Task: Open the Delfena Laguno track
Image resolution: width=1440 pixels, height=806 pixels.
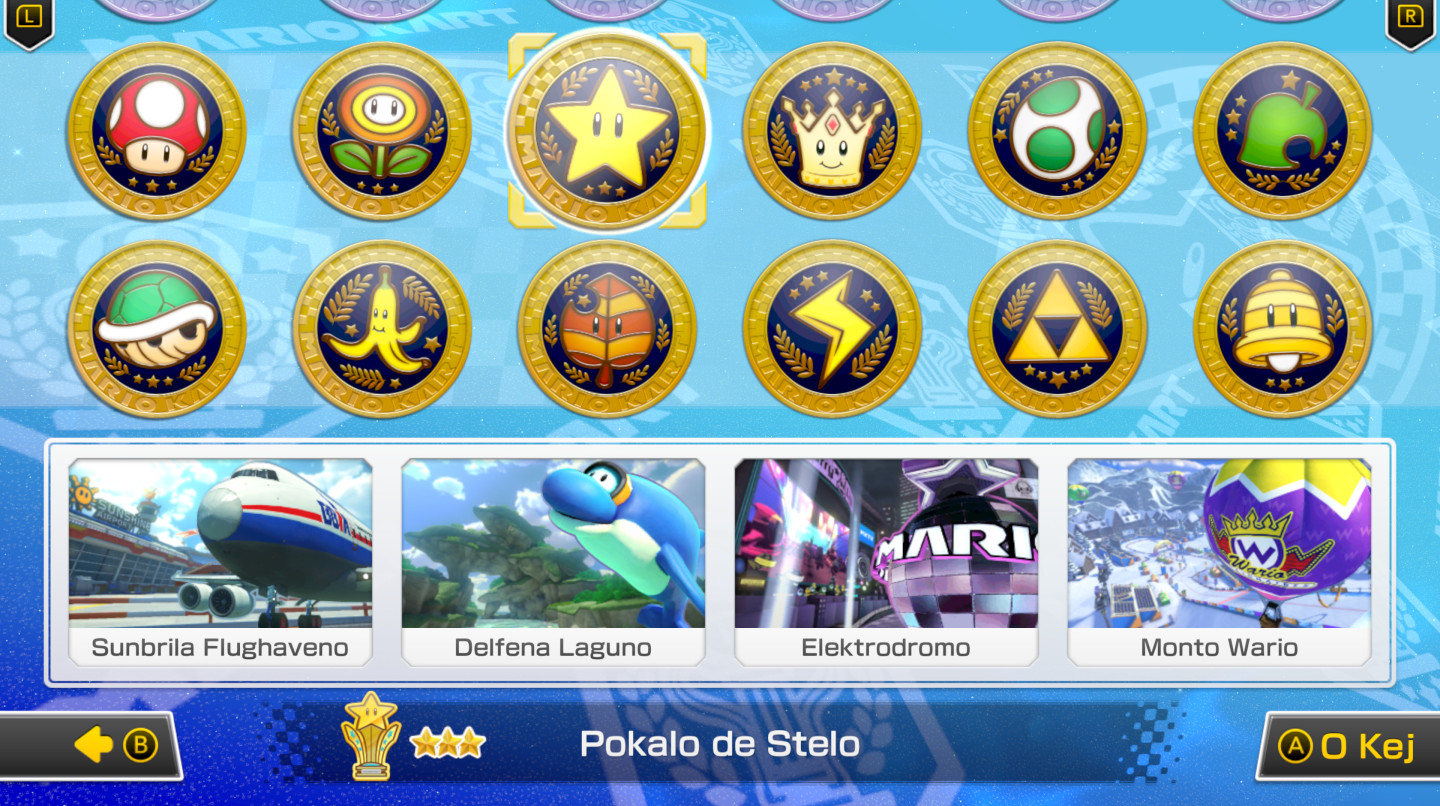Action: (x=553, y=562)
